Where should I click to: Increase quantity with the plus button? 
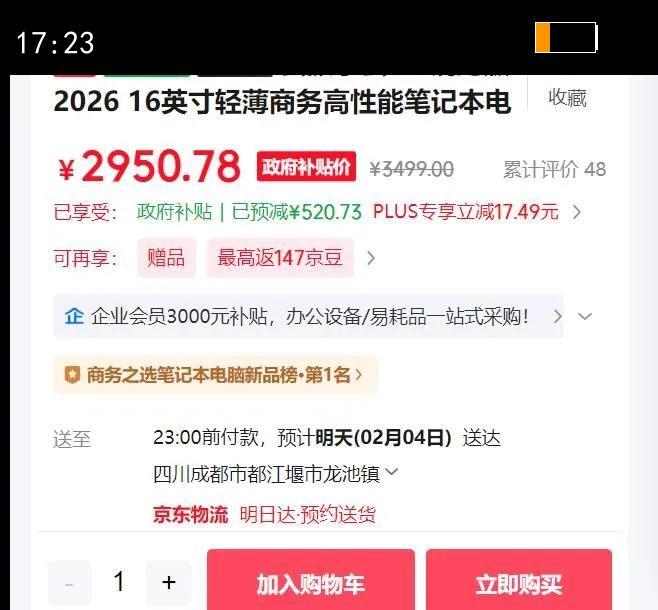169,582
